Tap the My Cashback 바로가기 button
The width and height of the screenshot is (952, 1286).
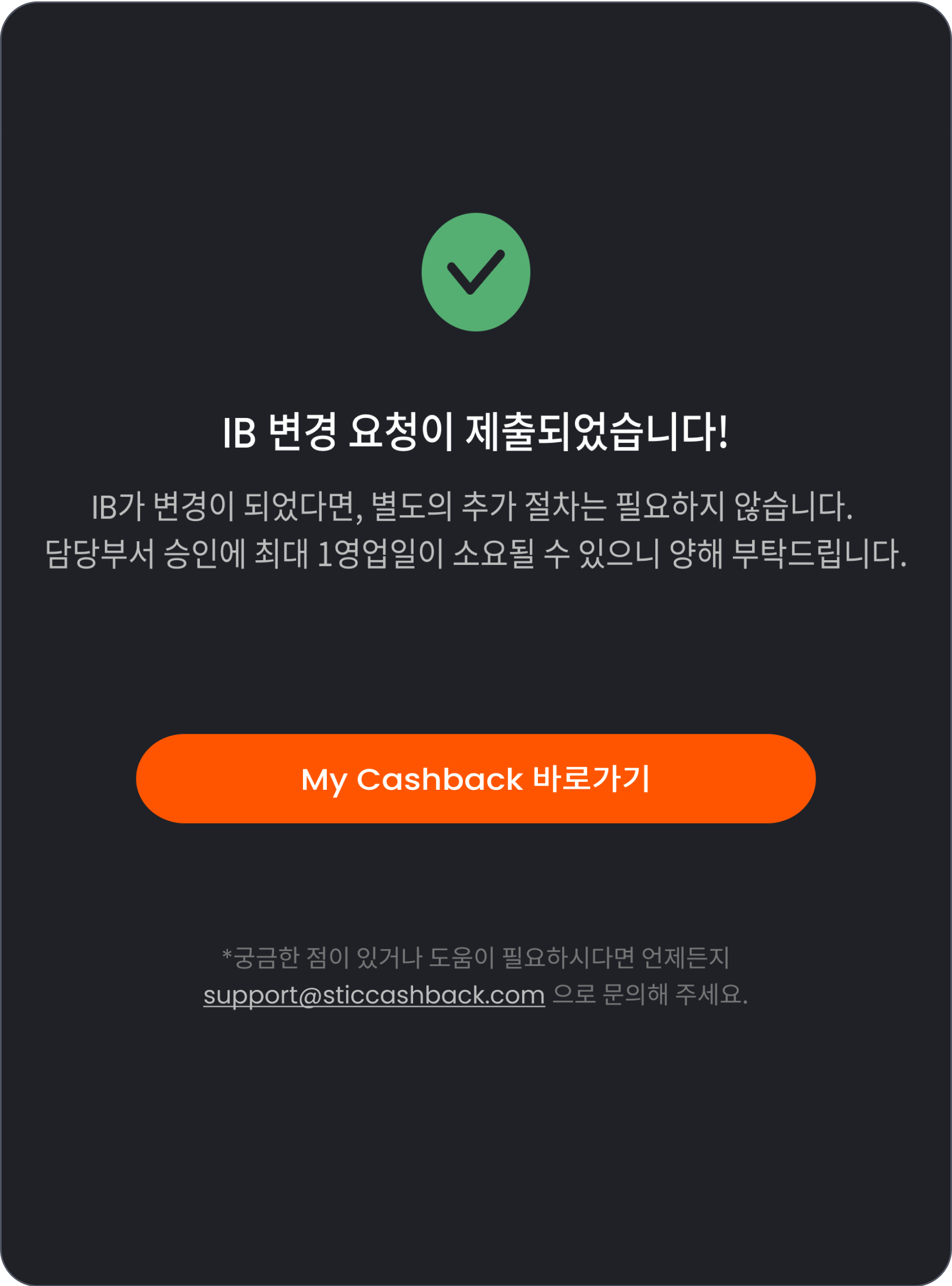coord(475,778)
